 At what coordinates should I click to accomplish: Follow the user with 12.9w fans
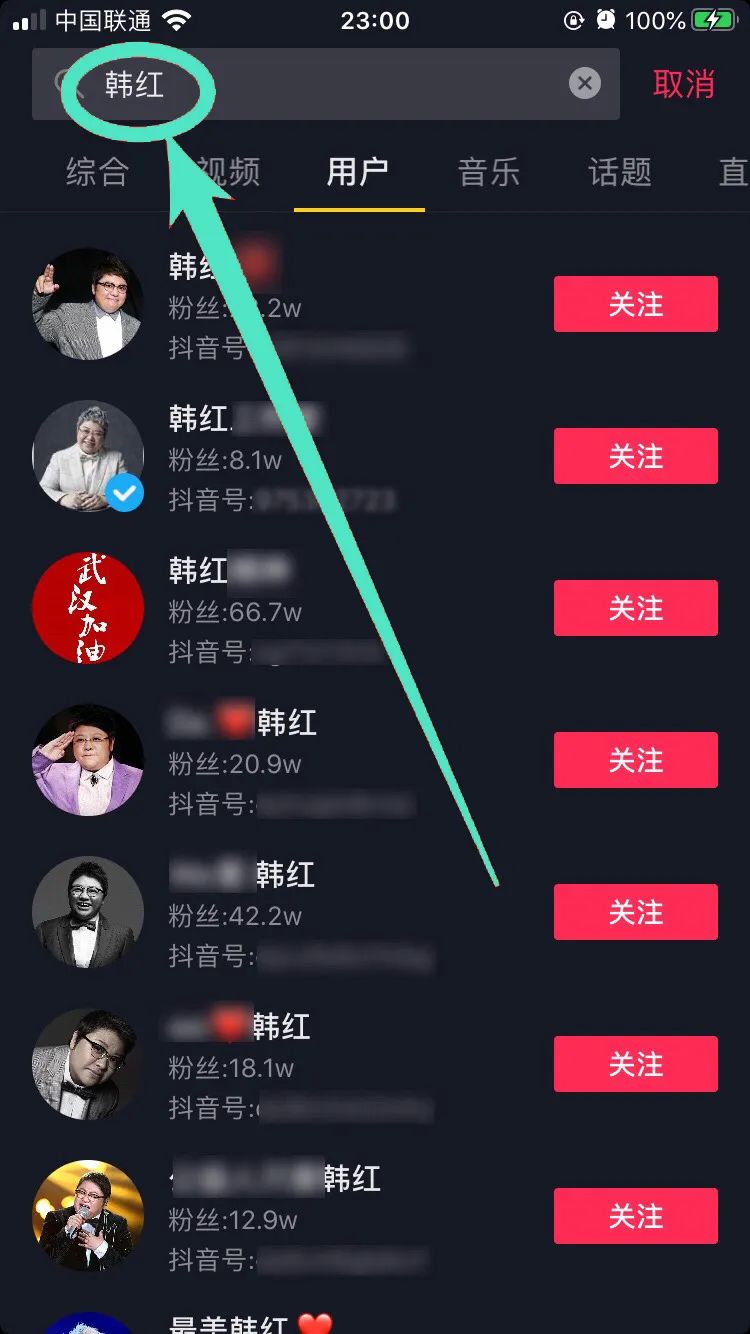tap(635, 1216)
